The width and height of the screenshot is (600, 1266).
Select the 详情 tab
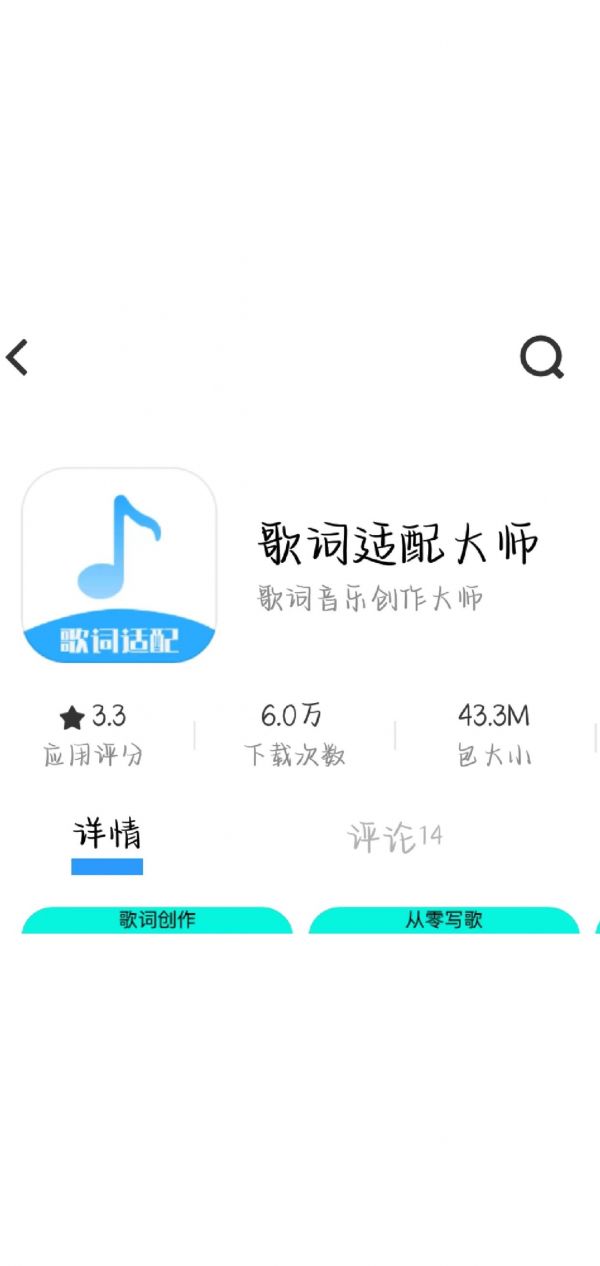(x=107, y=835)
